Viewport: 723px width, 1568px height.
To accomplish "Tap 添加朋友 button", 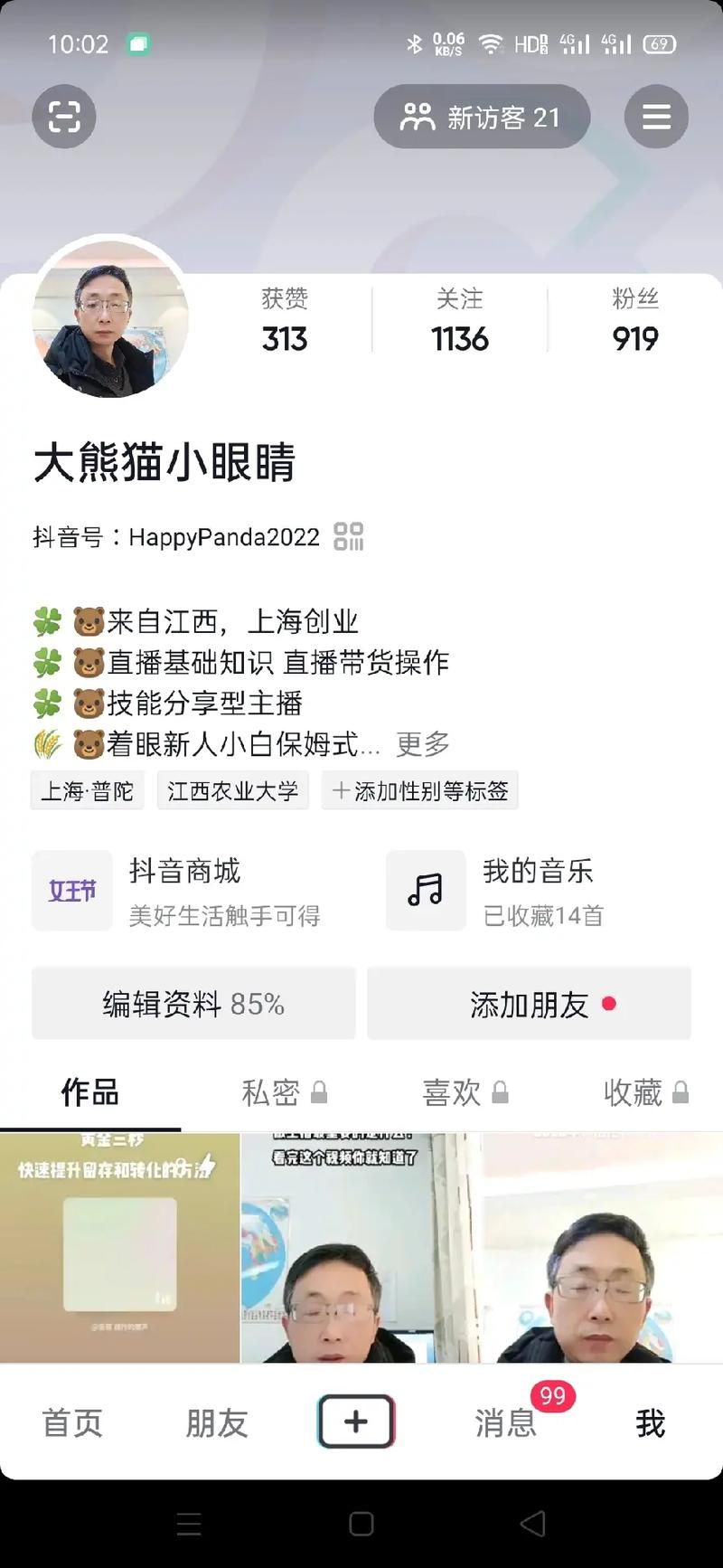I will coord(530,1004).
